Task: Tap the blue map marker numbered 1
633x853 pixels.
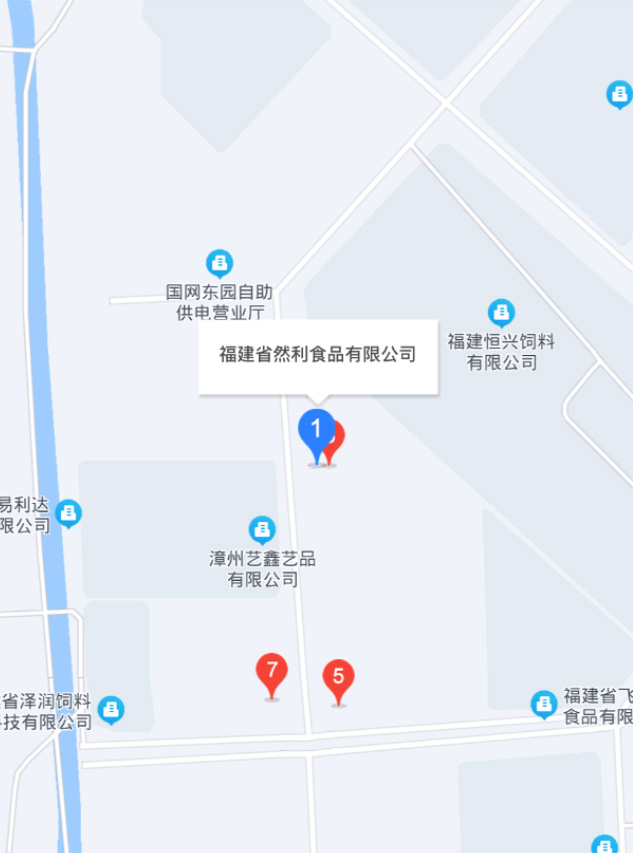Action: click(317, 432)
